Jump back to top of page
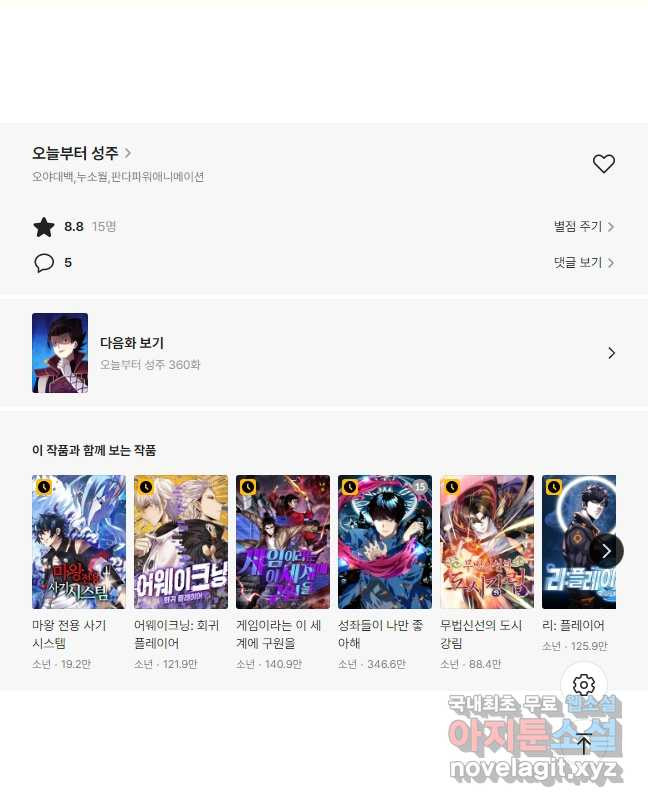This screenshot has width=648, height=807. click(x=584, y=743)
